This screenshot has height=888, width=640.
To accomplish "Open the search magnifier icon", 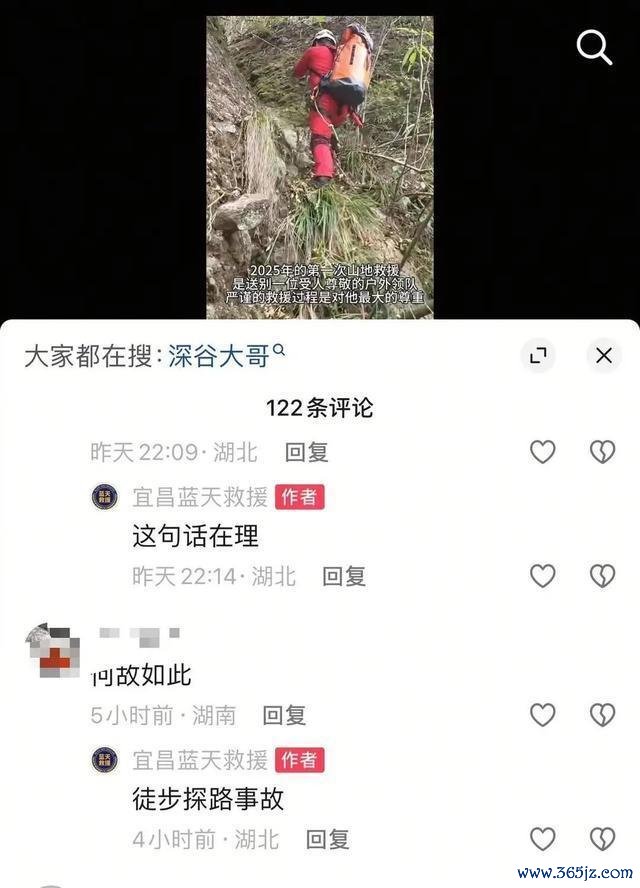I will (594, 46).
